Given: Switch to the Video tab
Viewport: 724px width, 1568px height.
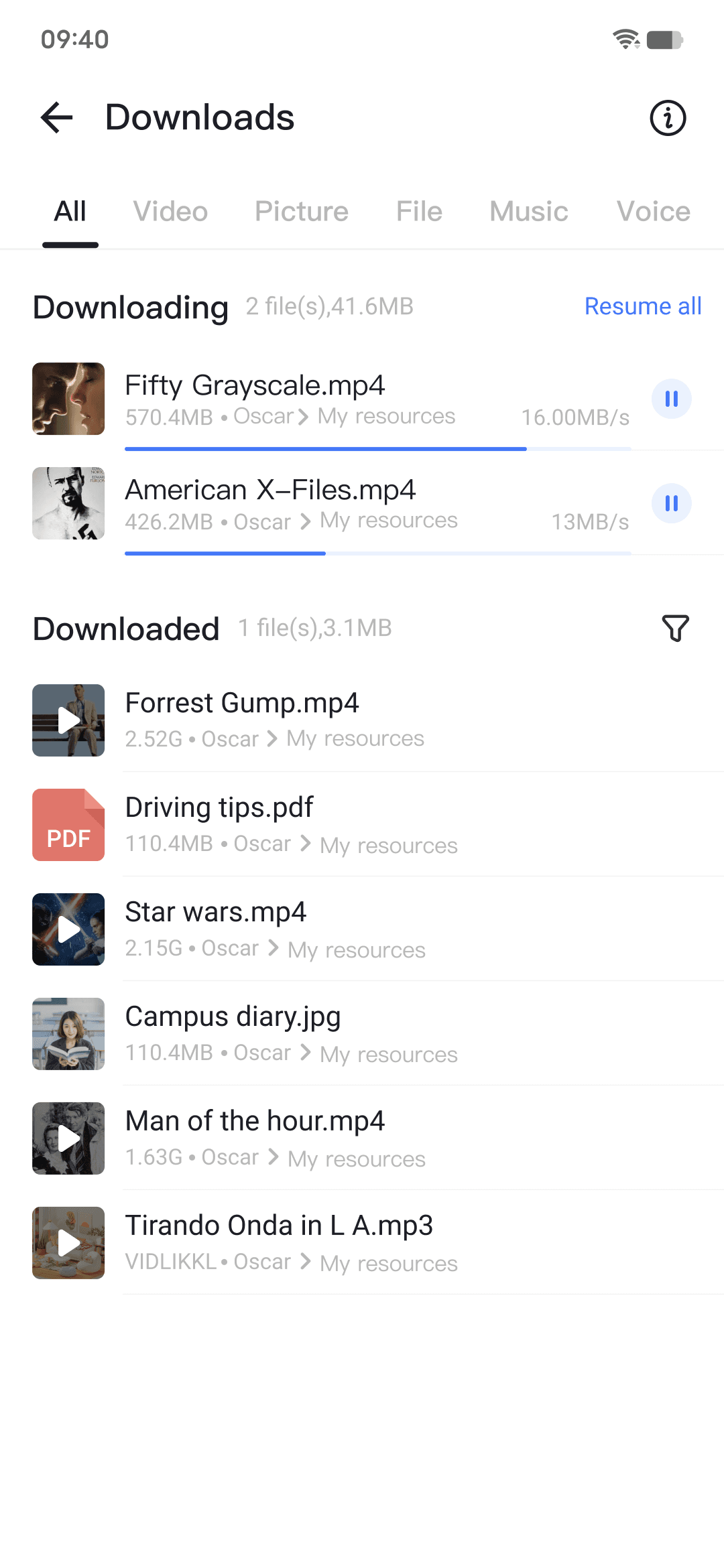Looking at the screenshot, I should click(170, 212).
